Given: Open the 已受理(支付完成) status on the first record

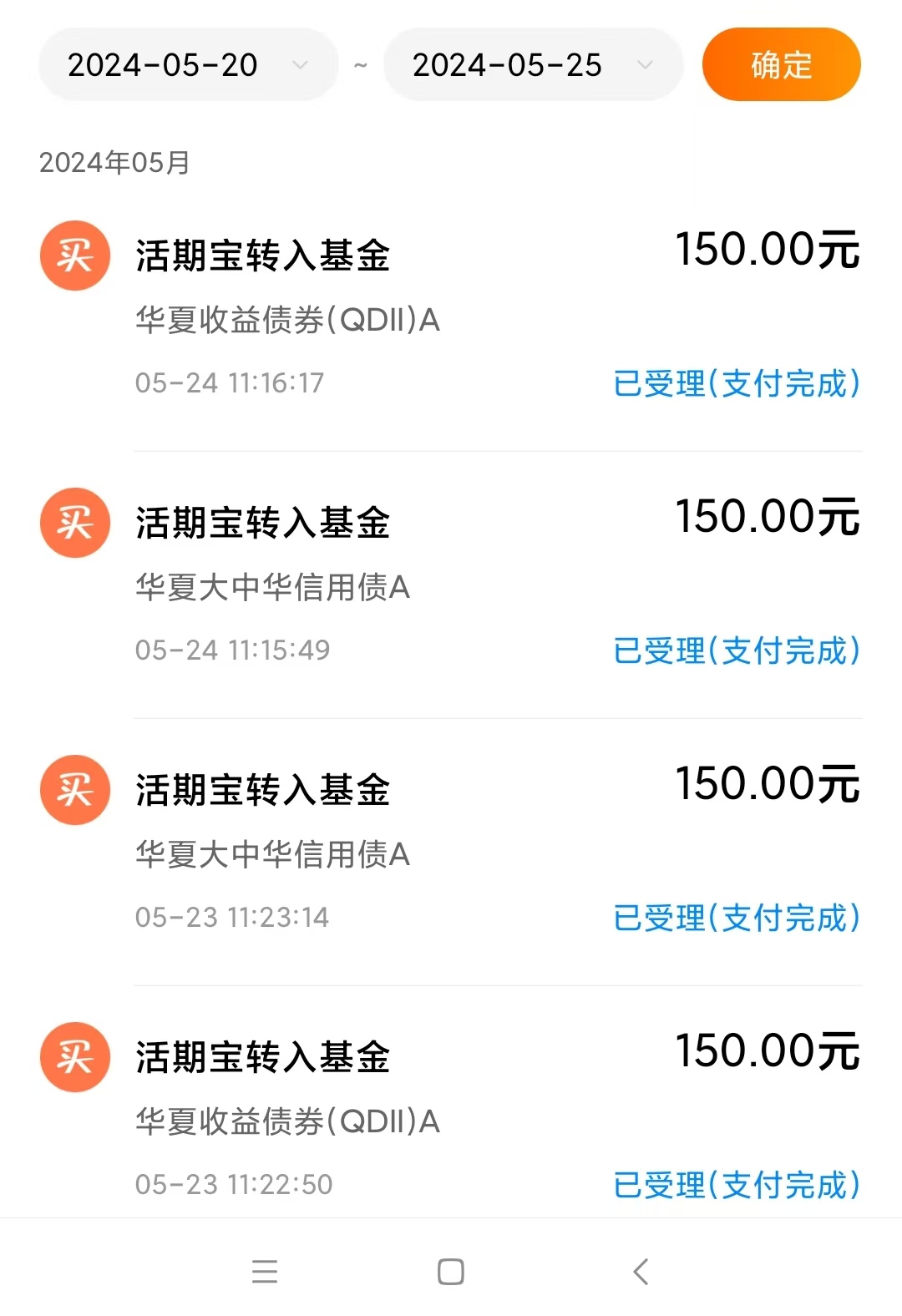Looking at the screenshot, I should pos(735,383).
